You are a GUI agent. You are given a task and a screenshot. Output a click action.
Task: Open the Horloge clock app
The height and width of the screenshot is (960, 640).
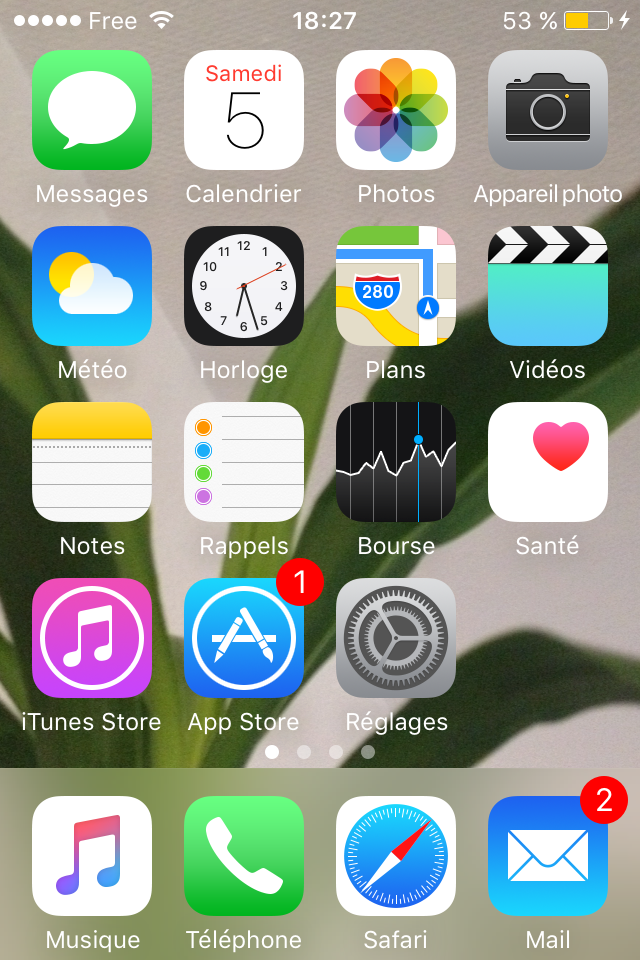tap(244, 286)
